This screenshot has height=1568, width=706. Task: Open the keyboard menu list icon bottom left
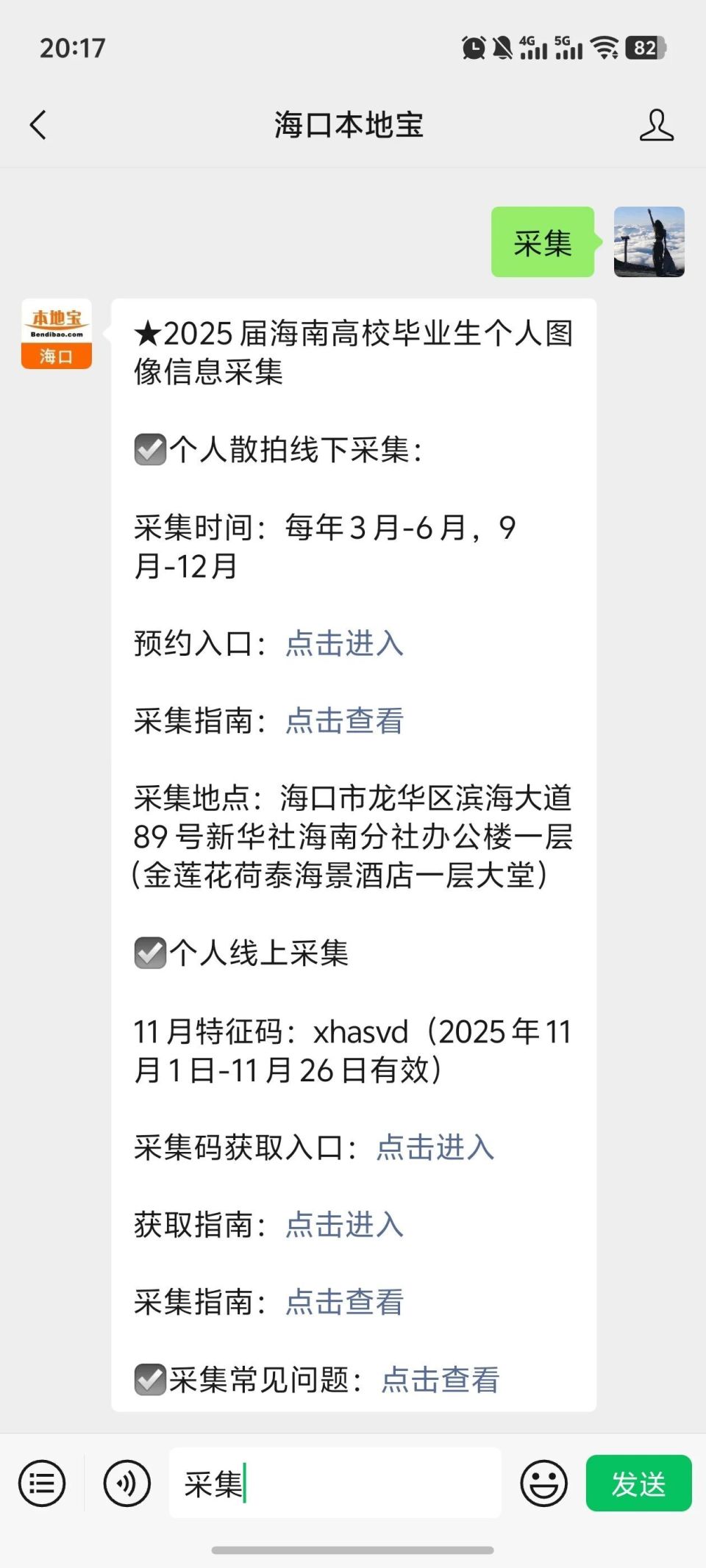click(42, 1483)
